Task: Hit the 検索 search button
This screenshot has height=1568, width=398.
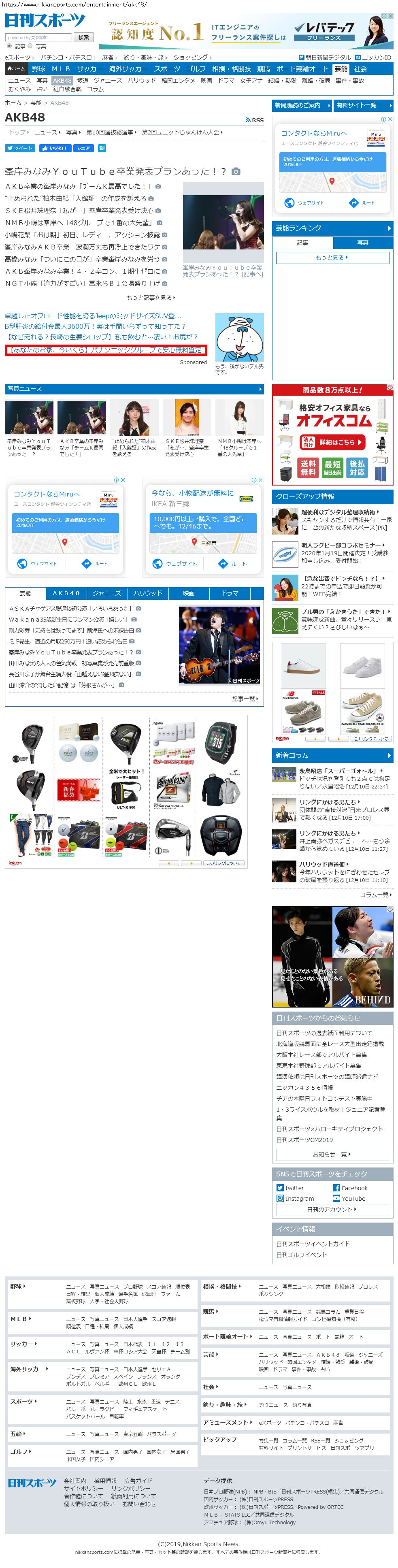Action: tap(83, 38)
